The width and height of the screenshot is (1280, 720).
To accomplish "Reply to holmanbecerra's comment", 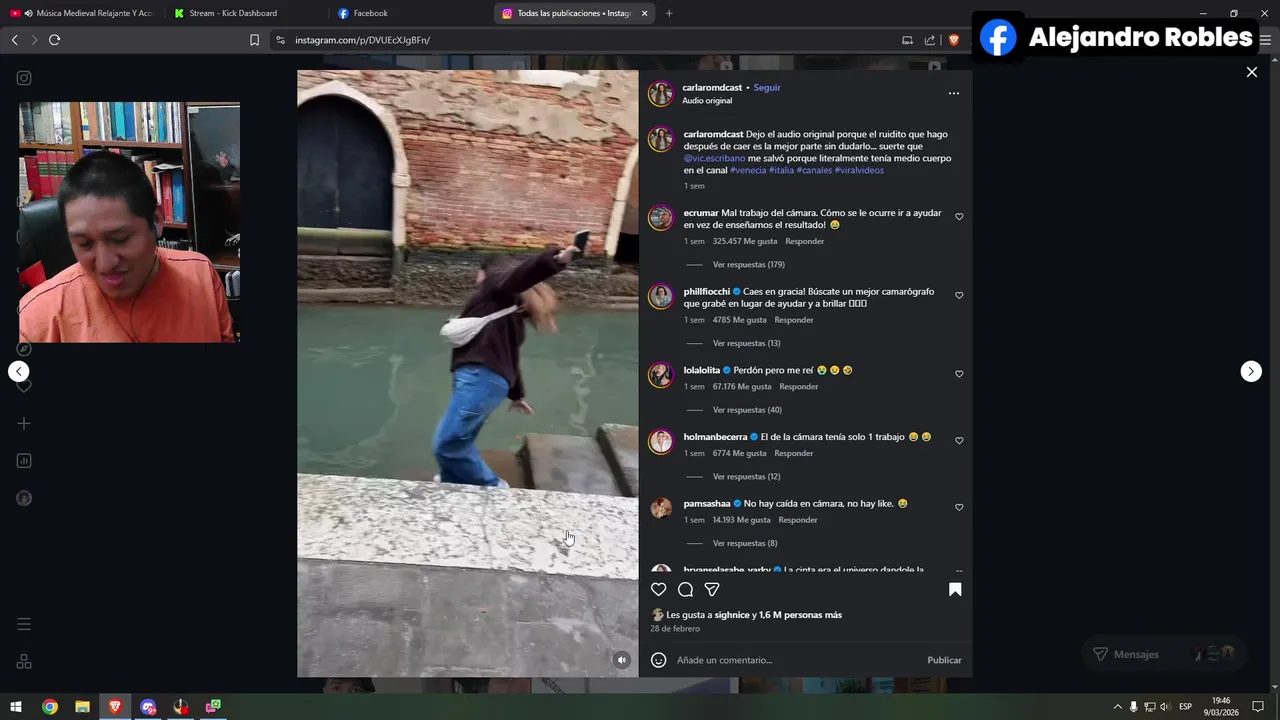I will [x=794, y=453].
